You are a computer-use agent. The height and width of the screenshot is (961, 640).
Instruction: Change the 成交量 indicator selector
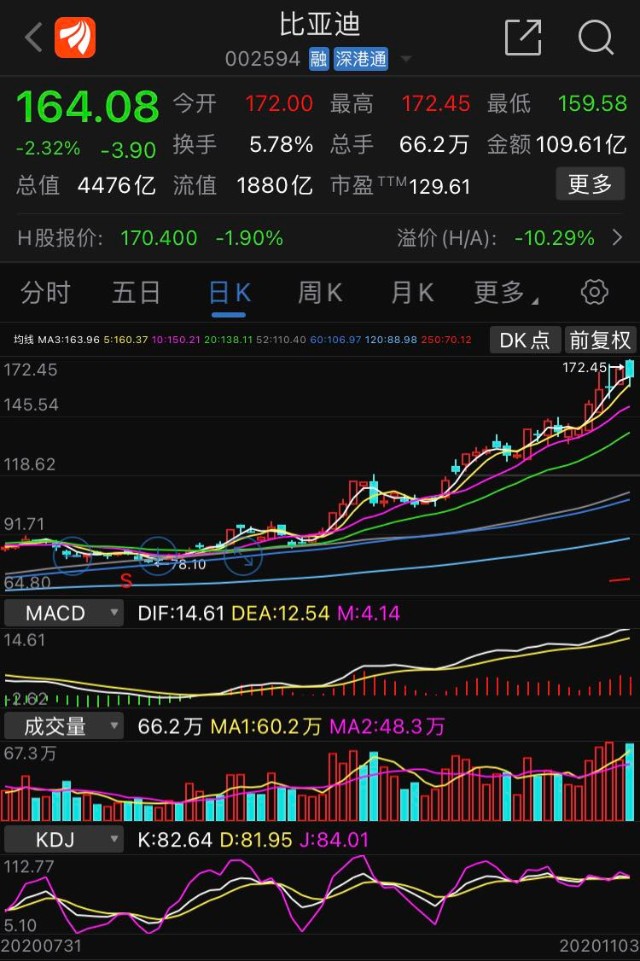pyautogui.click(x=64, y=726)
